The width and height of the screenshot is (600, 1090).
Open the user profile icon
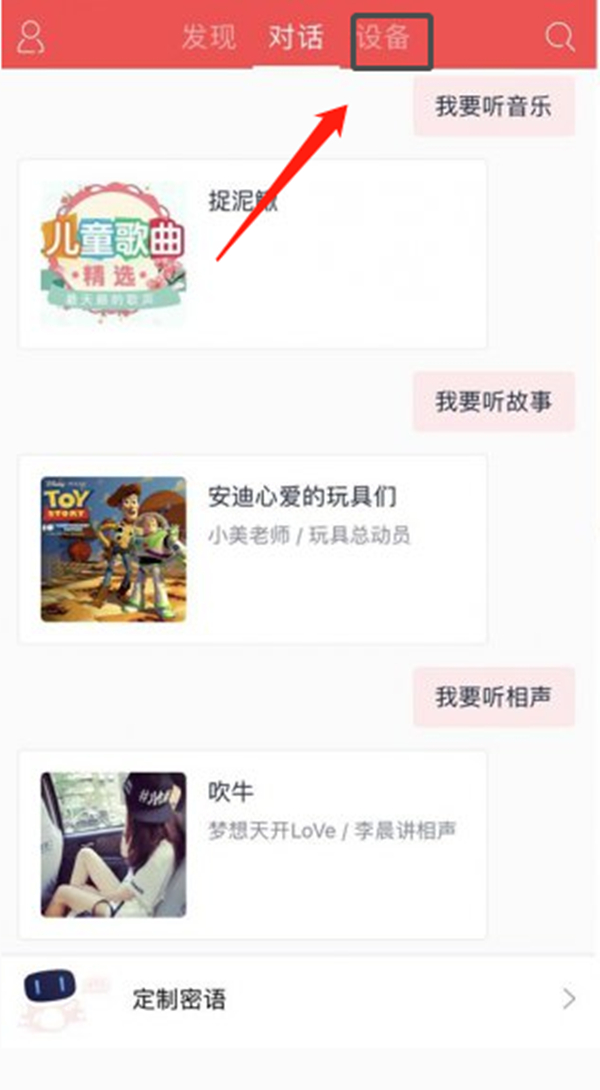tap(32, 36)
